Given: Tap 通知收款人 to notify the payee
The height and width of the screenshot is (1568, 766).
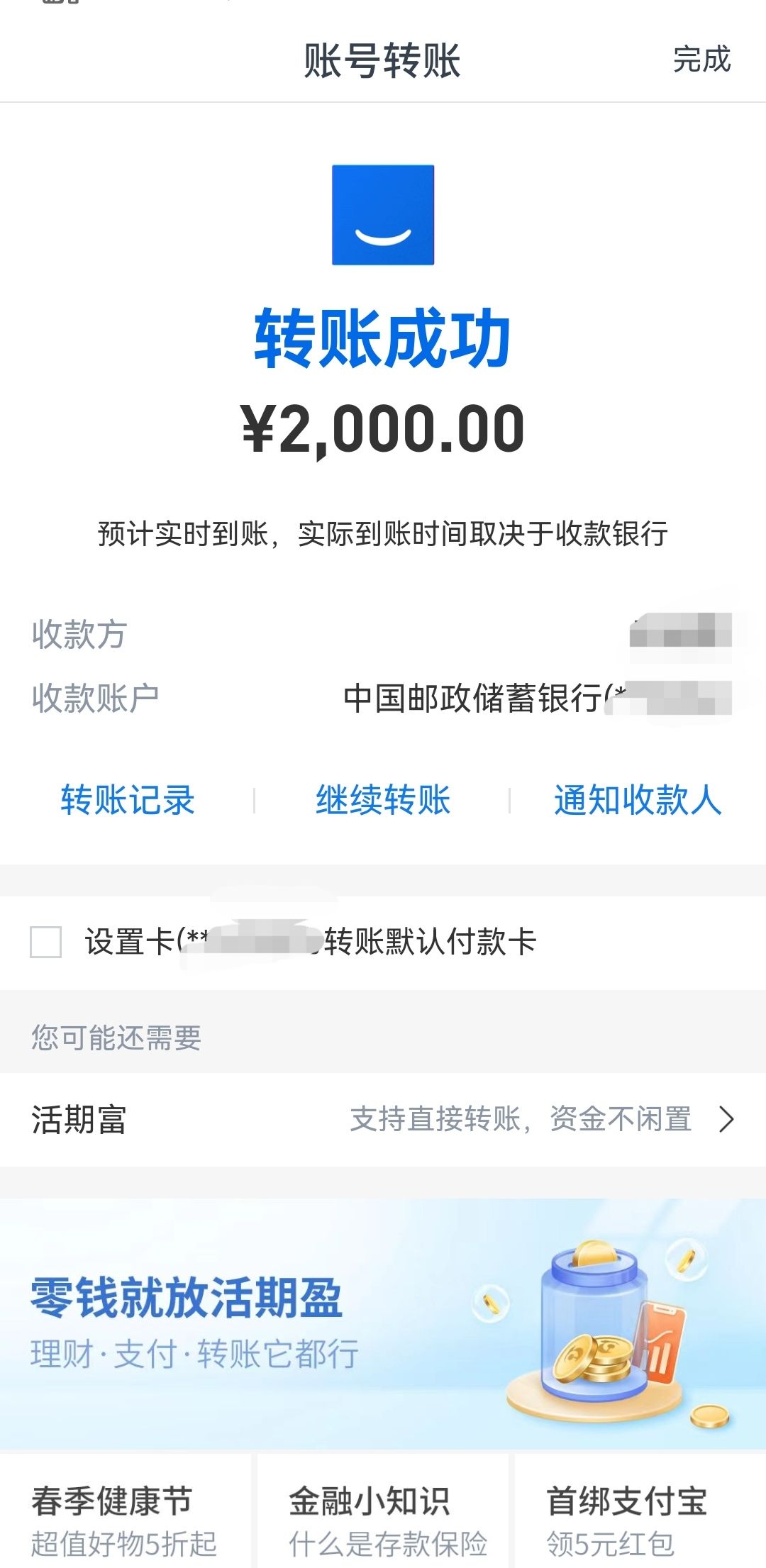Looking at the screenshot, I should coord(638,801).
